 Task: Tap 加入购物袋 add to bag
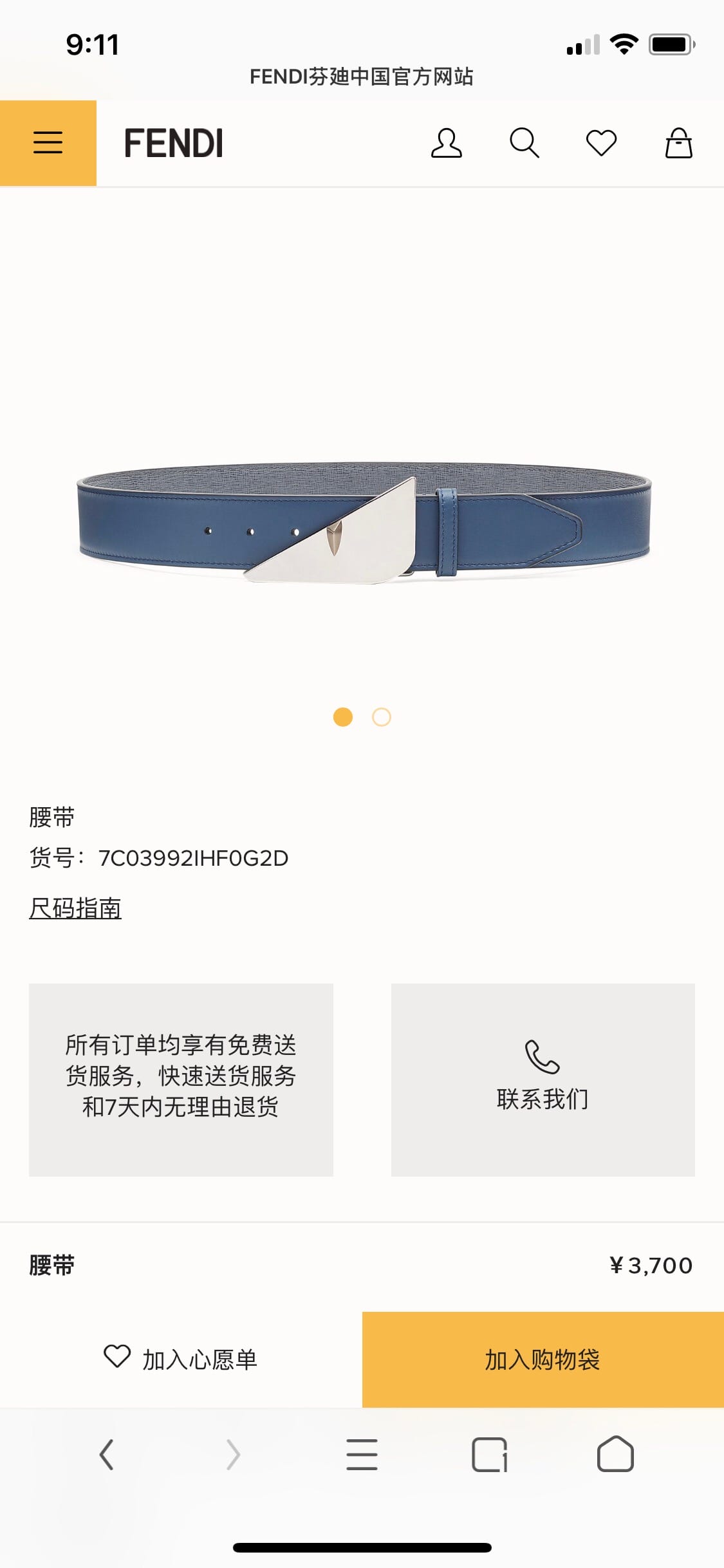pos(543,1359)
